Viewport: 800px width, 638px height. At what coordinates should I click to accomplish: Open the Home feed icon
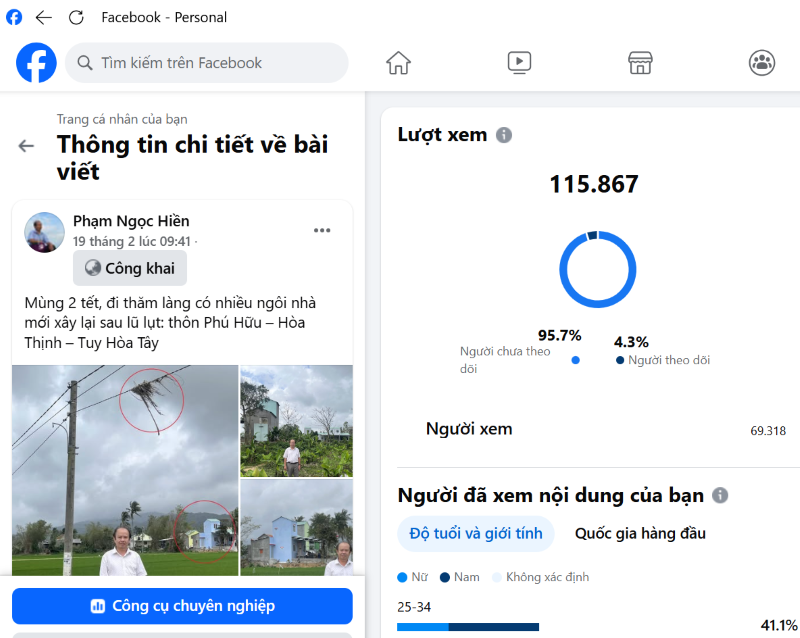point(399,63)
